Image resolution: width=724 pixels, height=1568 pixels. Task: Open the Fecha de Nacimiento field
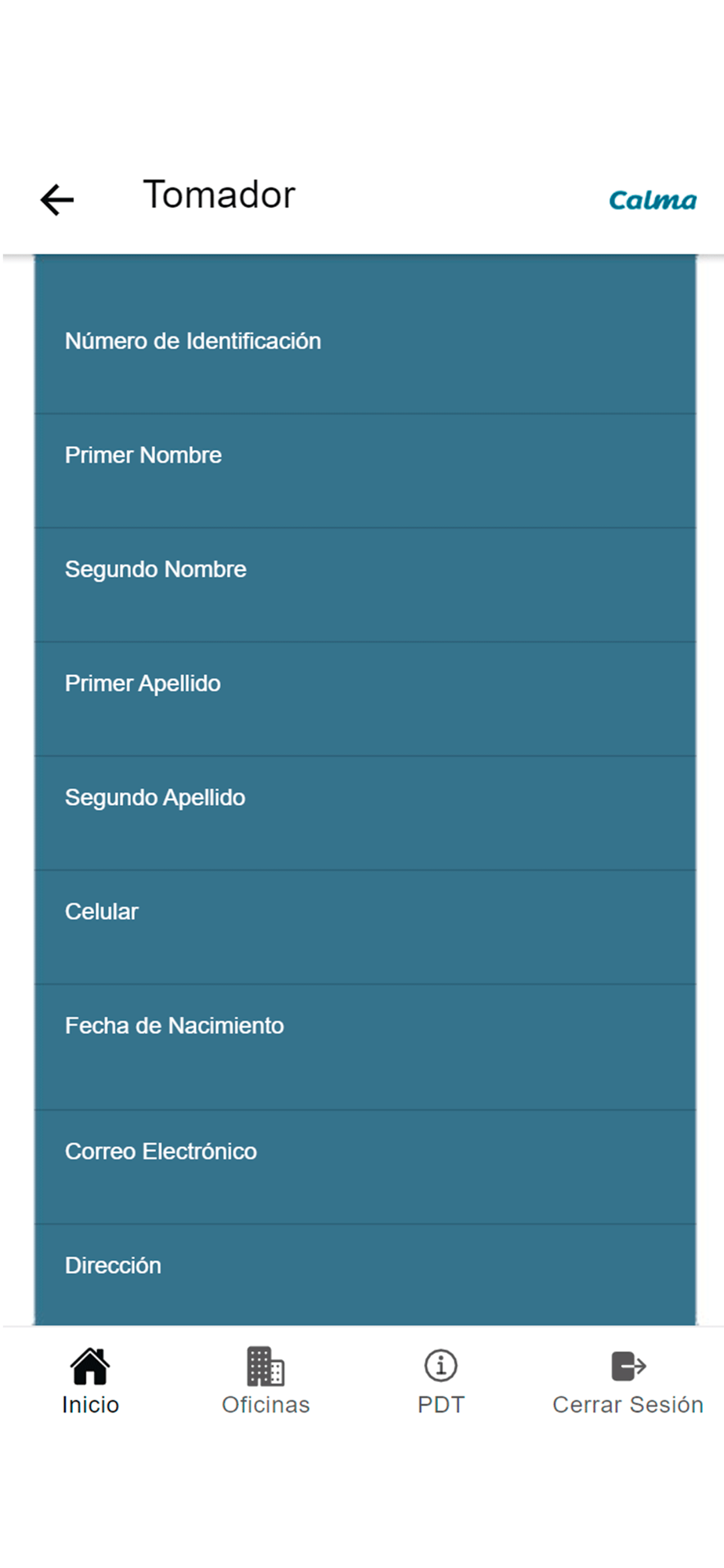pyautogui.click(x=365, y=1047)
